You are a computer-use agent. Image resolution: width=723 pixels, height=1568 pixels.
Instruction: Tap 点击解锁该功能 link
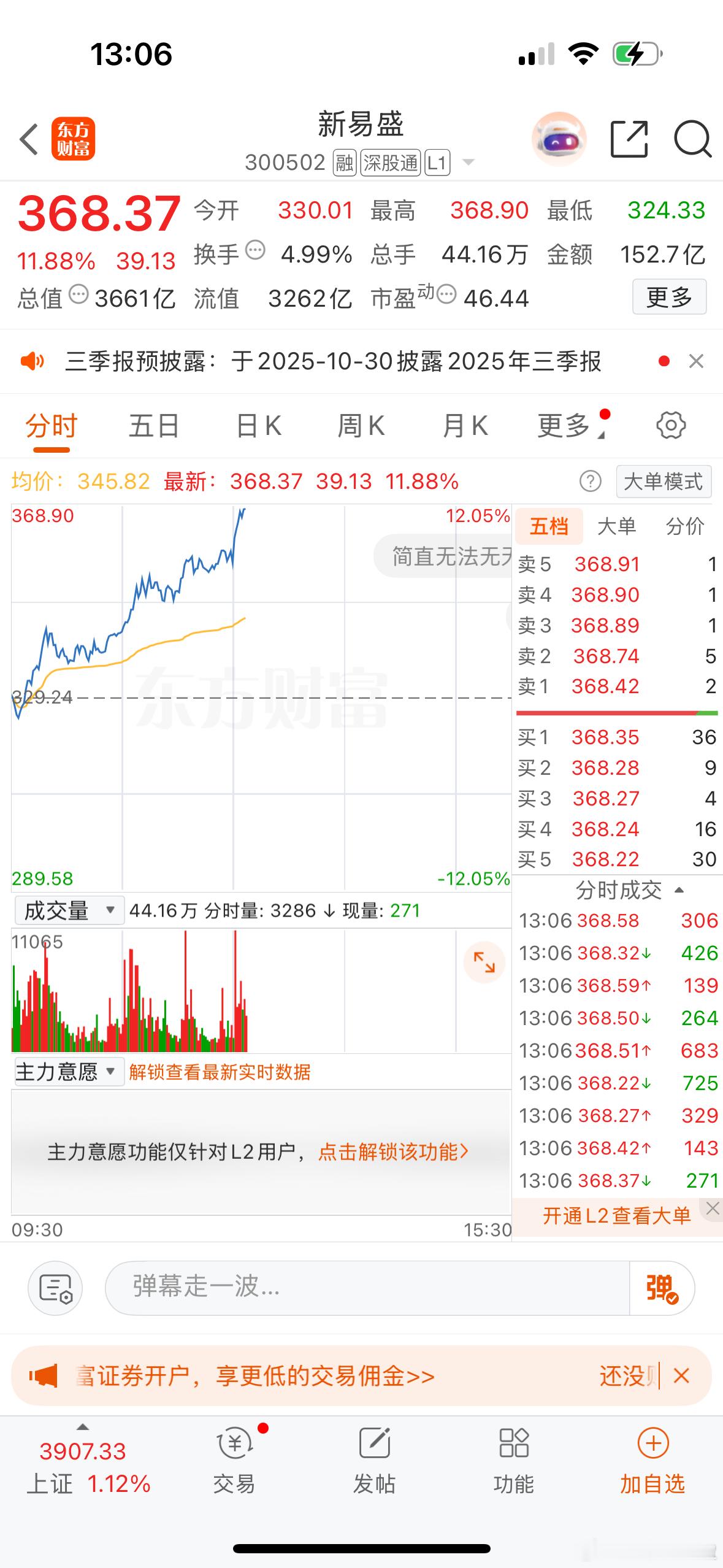tap(393, 1152)
